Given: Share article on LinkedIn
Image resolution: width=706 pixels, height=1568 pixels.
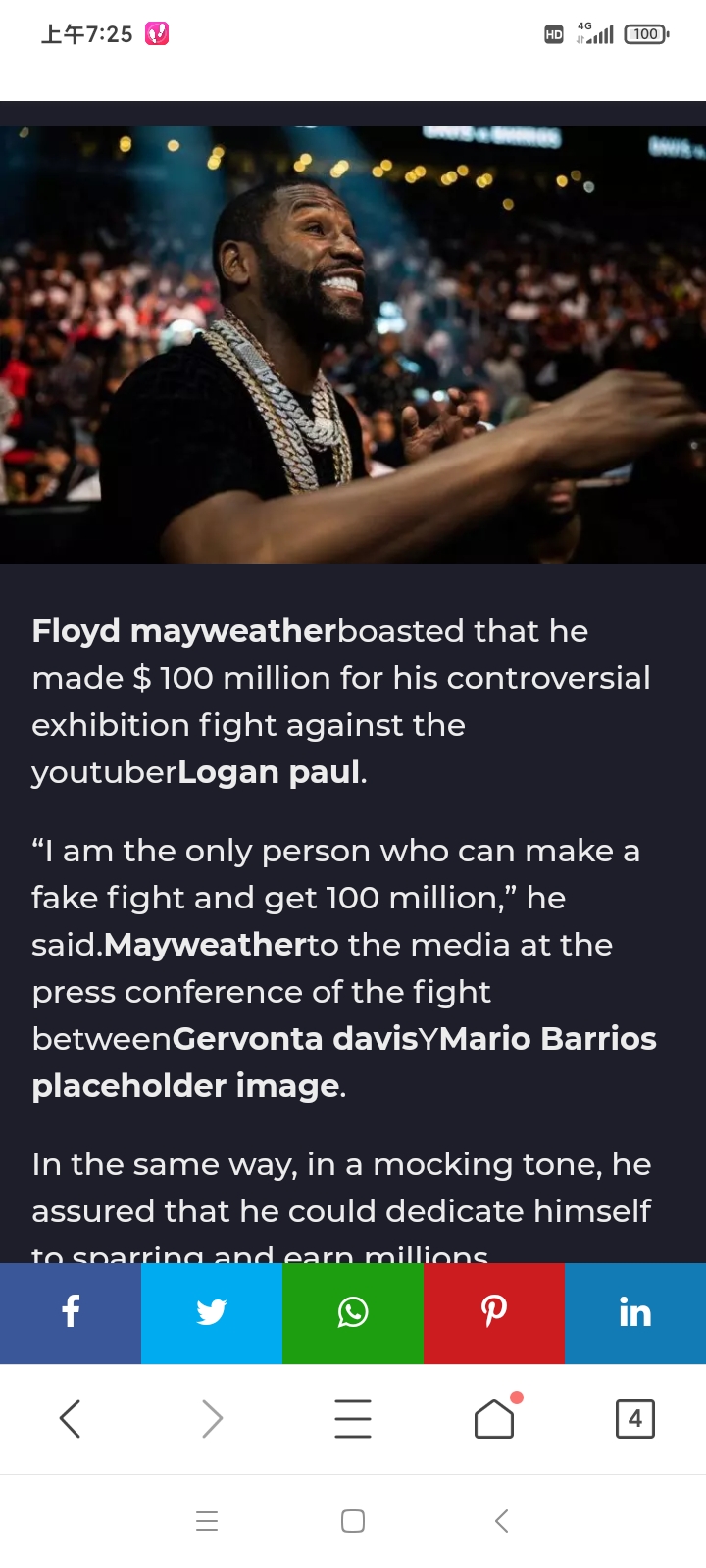Looking at the screenshot, I should 635,1312.
